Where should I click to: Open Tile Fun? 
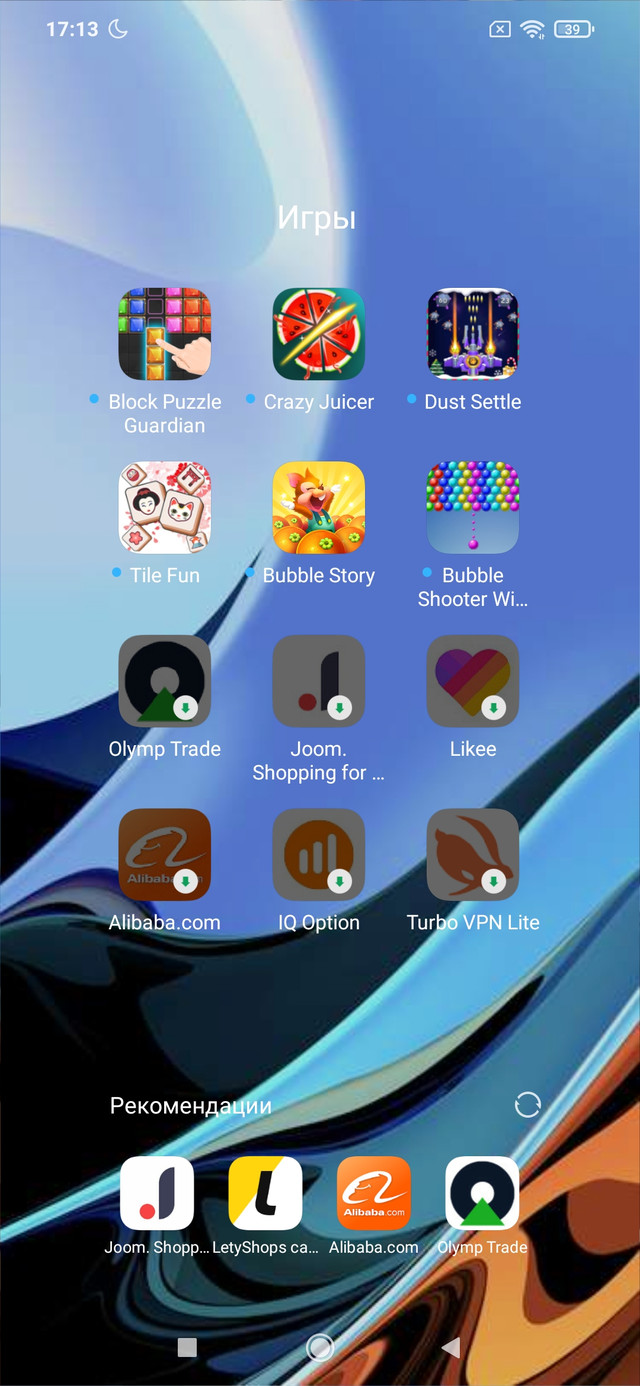click(165, 508)
